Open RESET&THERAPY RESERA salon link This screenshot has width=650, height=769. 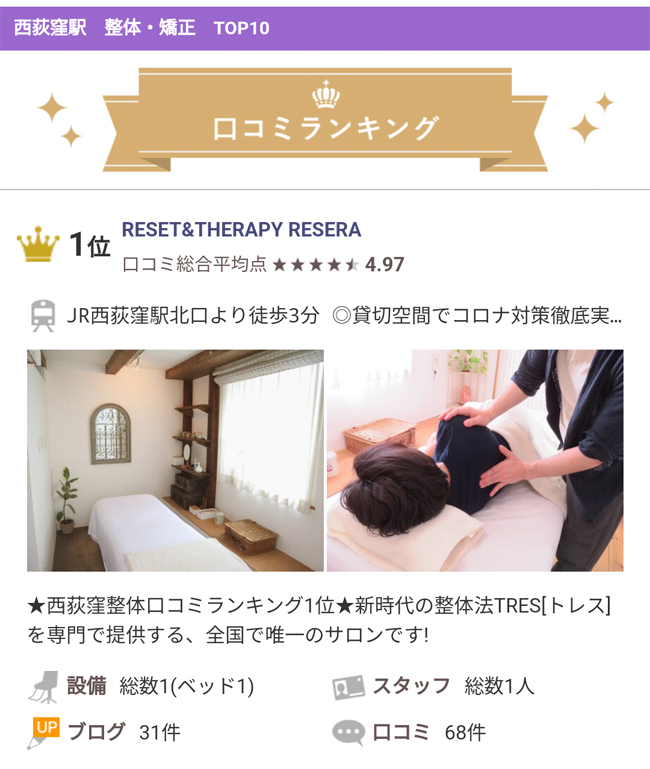[241, 230]
